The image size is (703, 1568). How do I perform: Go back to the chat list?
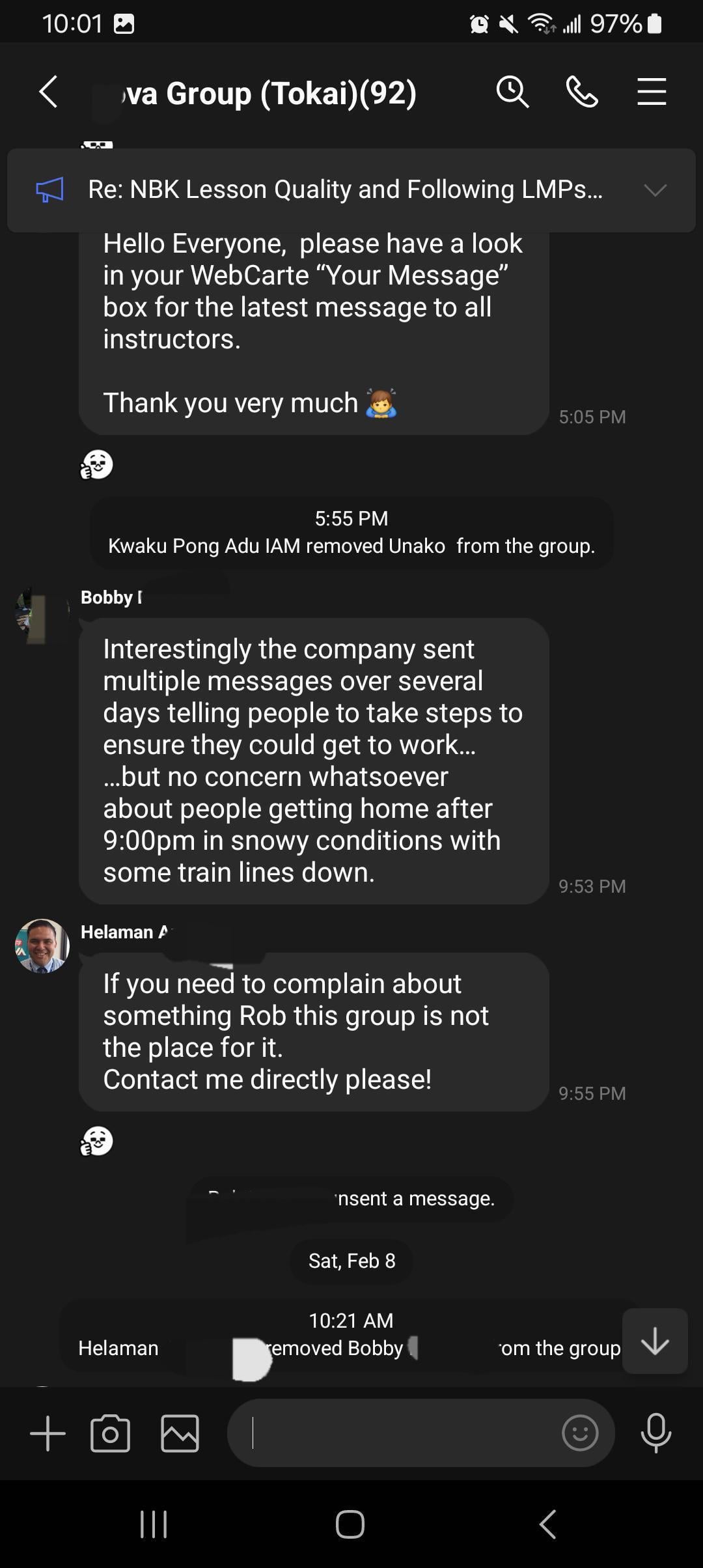coord(49,92)
